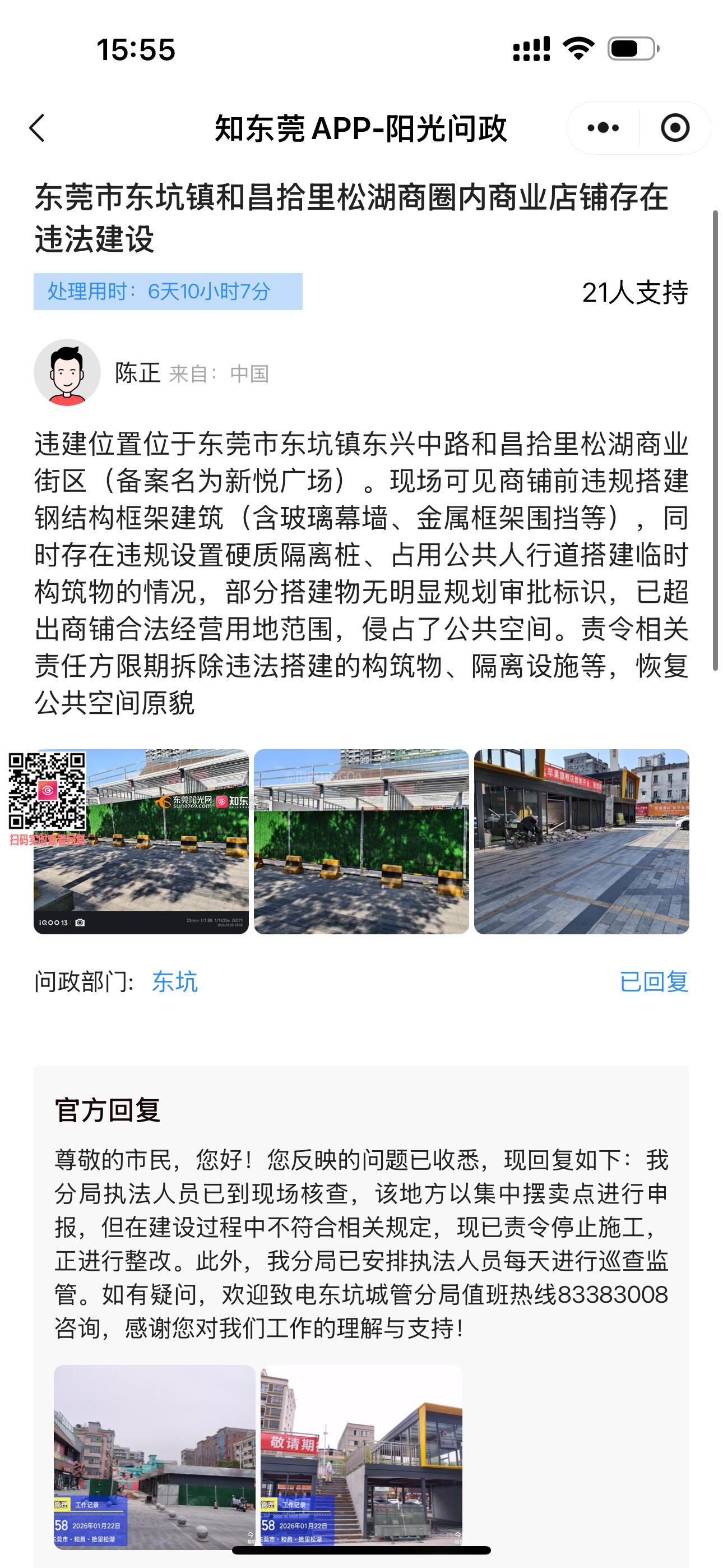This screenshot has height=1568, width=723.
Task: Go back using the top-left arrow
Action: [38, 128]
